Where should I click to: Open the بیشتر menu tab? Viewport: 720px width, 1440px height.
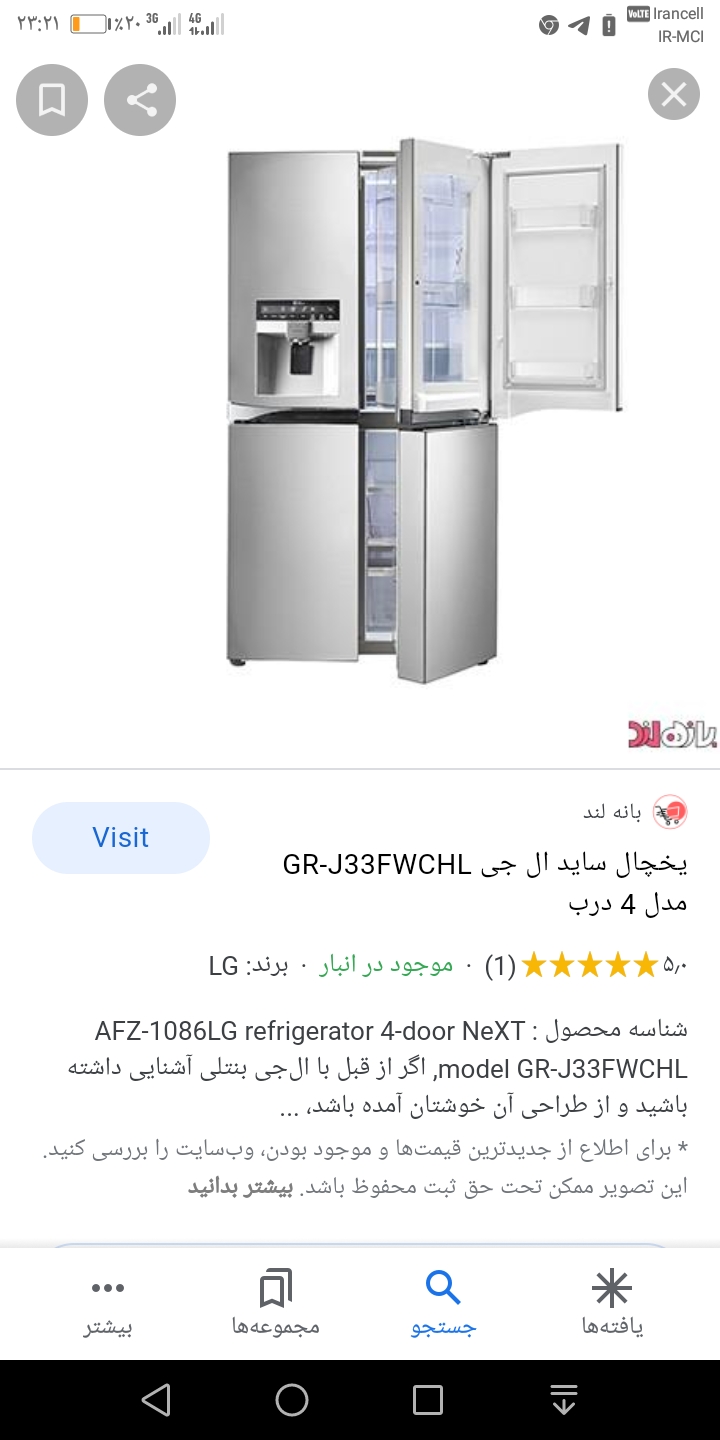[107, 1304]
